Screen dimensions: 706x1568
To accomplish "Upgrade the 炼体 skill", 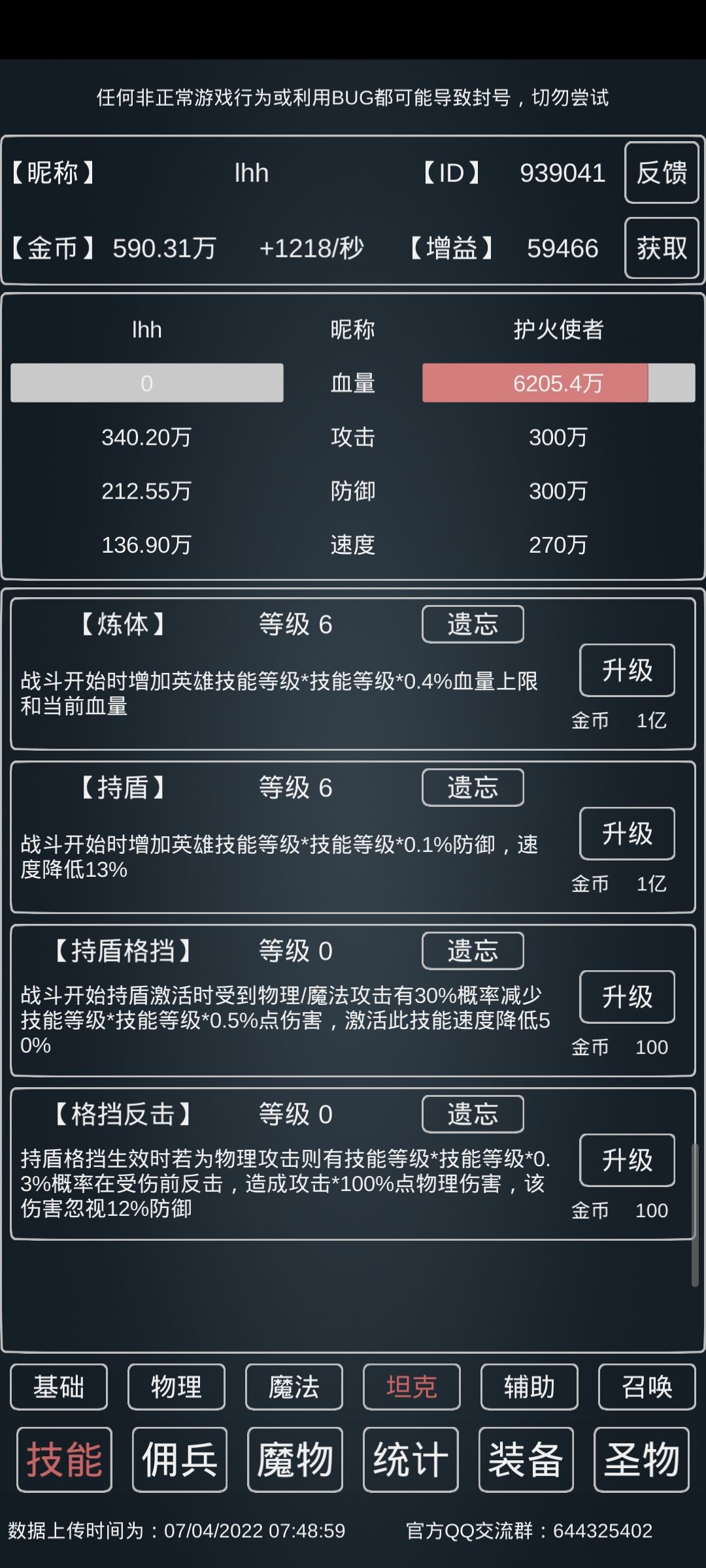I will point(626,671).
